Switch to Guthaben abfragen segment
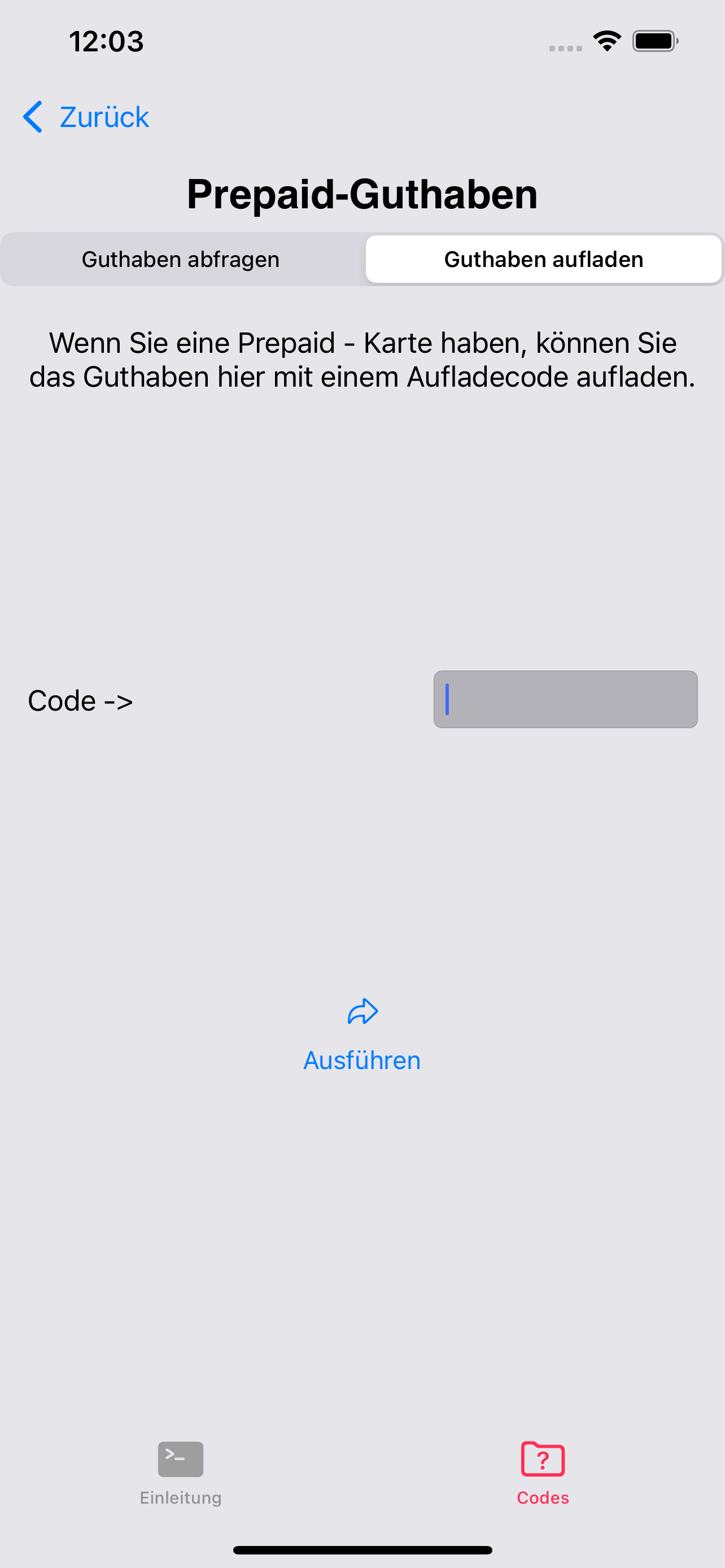This screenshot has width=725, height=1568. (x=181, y=259)
